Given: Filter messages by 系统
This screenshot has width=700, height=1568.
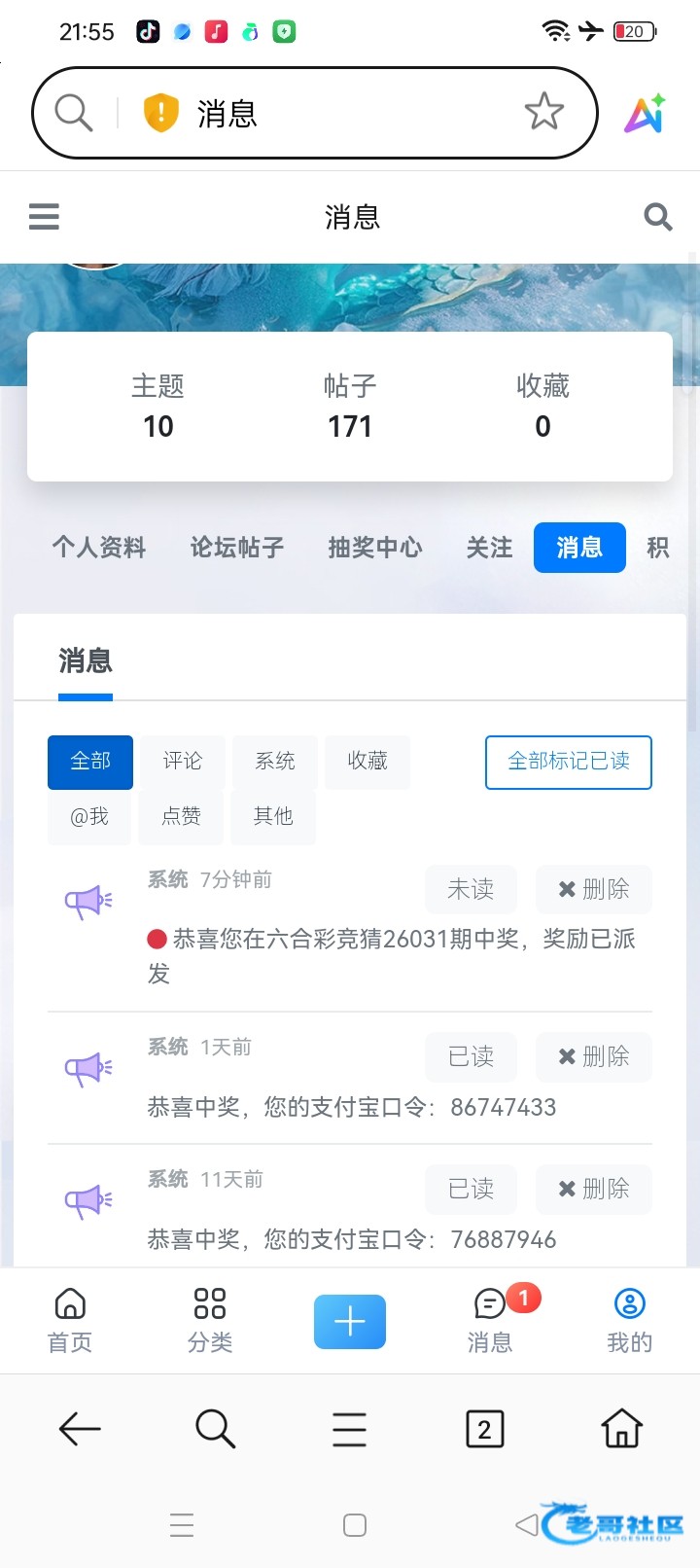Looking at the screenshot, I should (x=275, y=761).
